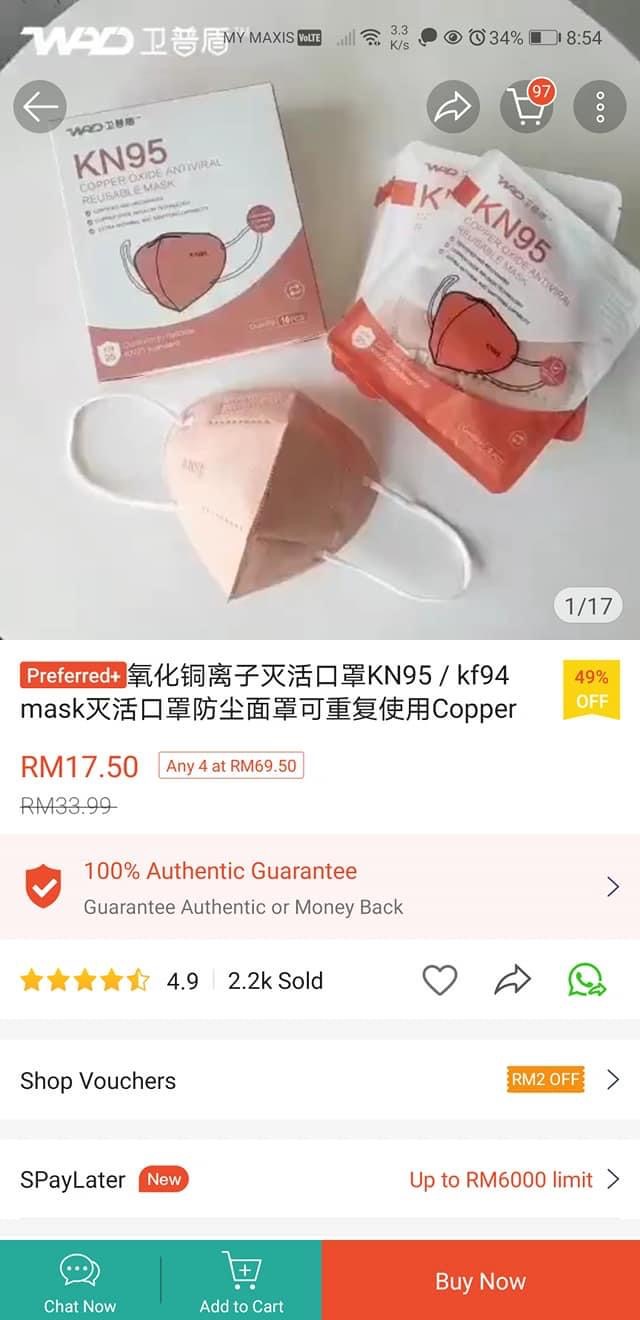Screen dimensions: 640x1320
Task: Open the 100% Authentic Guarantee details
Action: [320, 887]
